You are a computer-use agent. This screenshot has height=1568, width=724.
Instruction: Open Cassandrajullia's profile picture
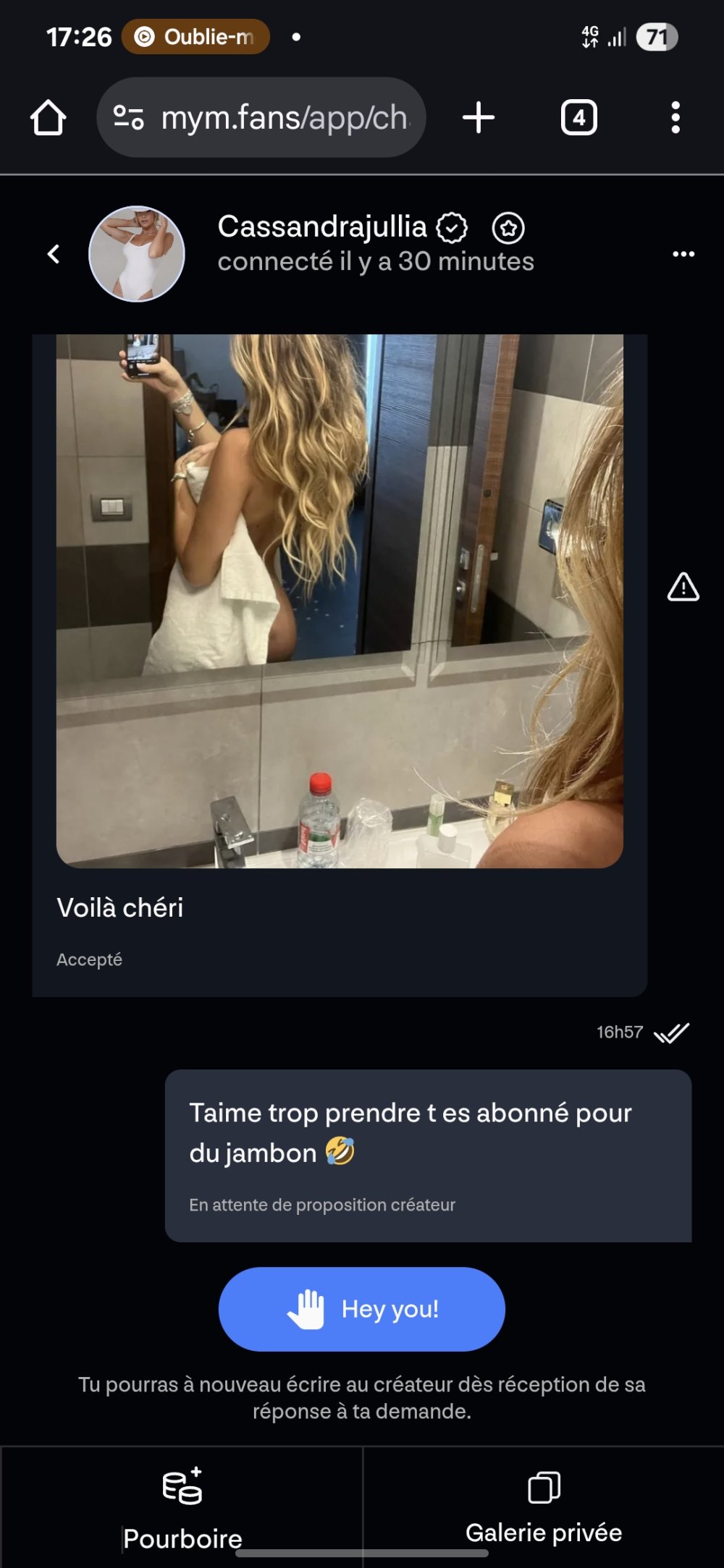coord(137,254)
